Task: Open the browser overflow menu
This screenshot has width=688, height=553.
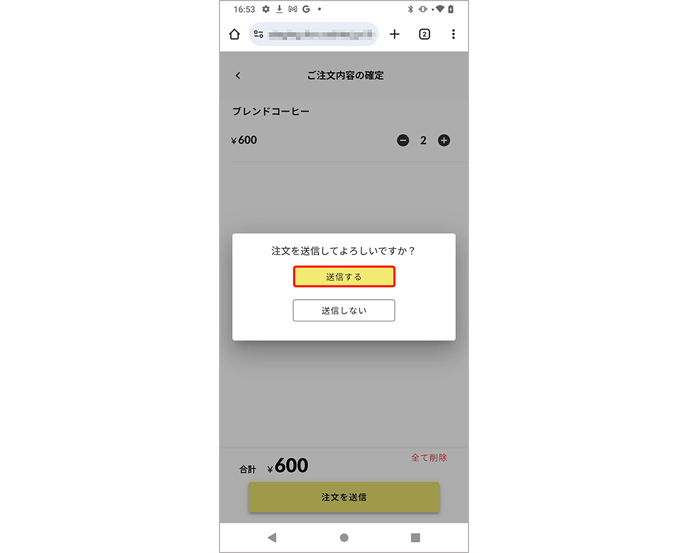Action: tap(453, 34)
